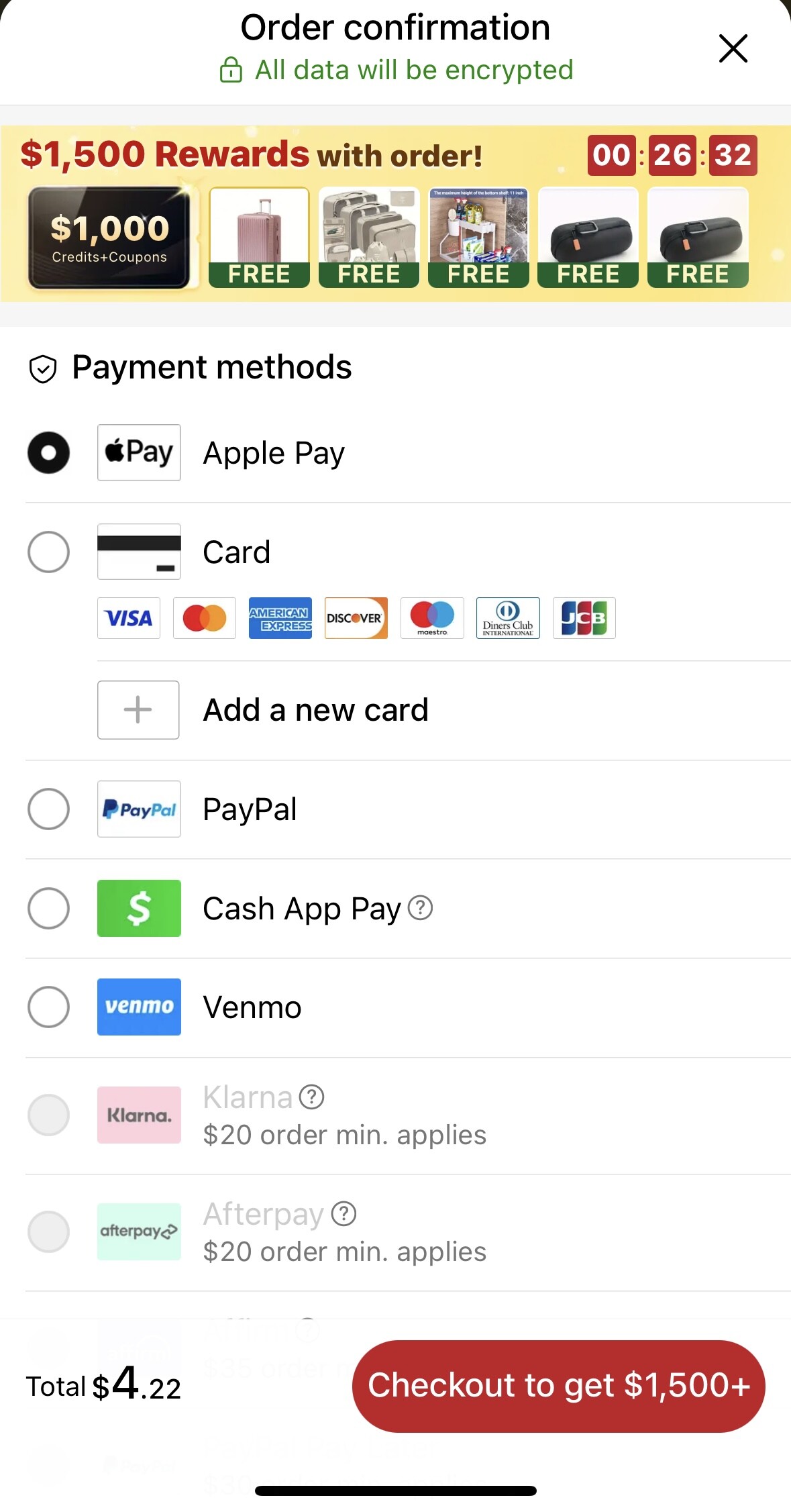Select PayPal as payment method

pyautogui.click(x=48, y=809)
